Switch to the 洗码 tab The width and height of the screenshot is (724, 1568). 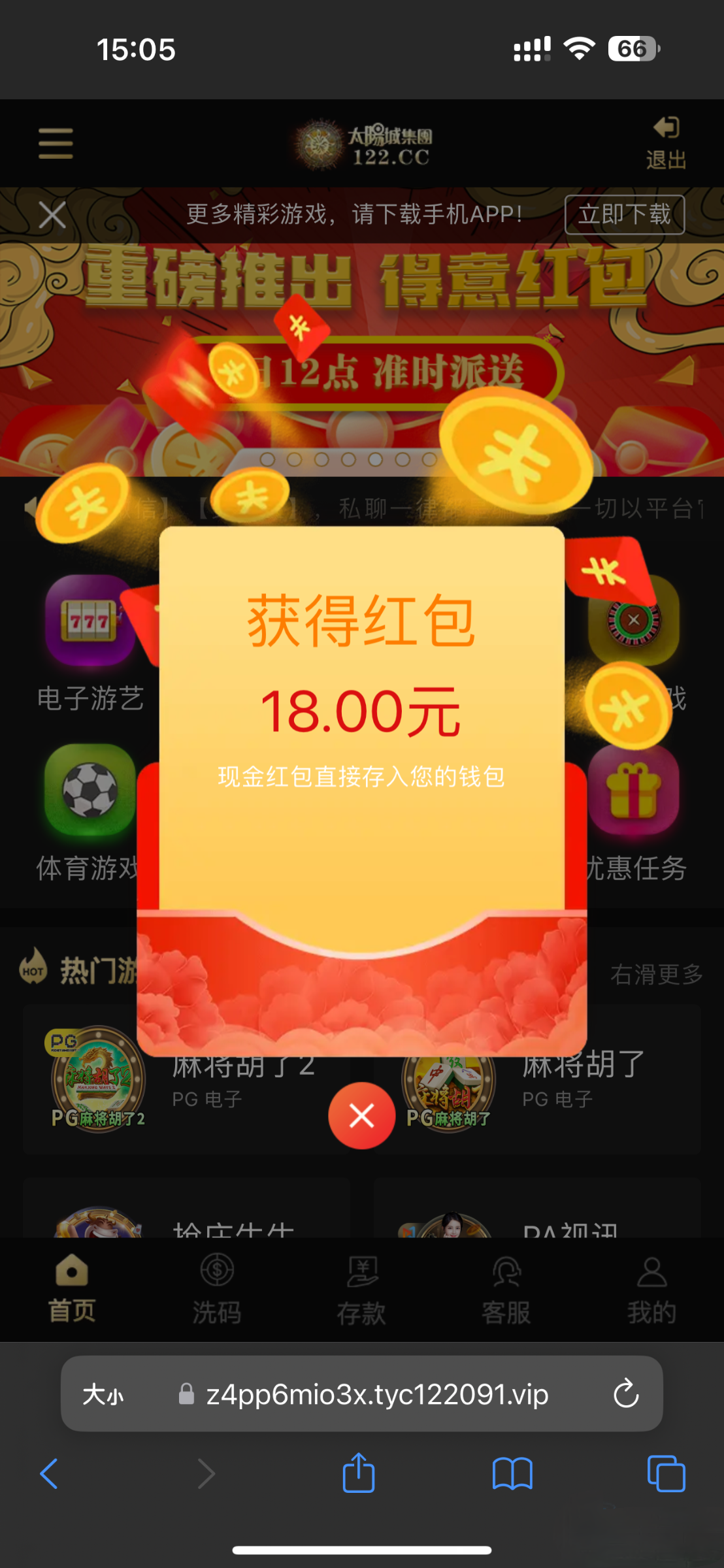[x=217, y=1290]
